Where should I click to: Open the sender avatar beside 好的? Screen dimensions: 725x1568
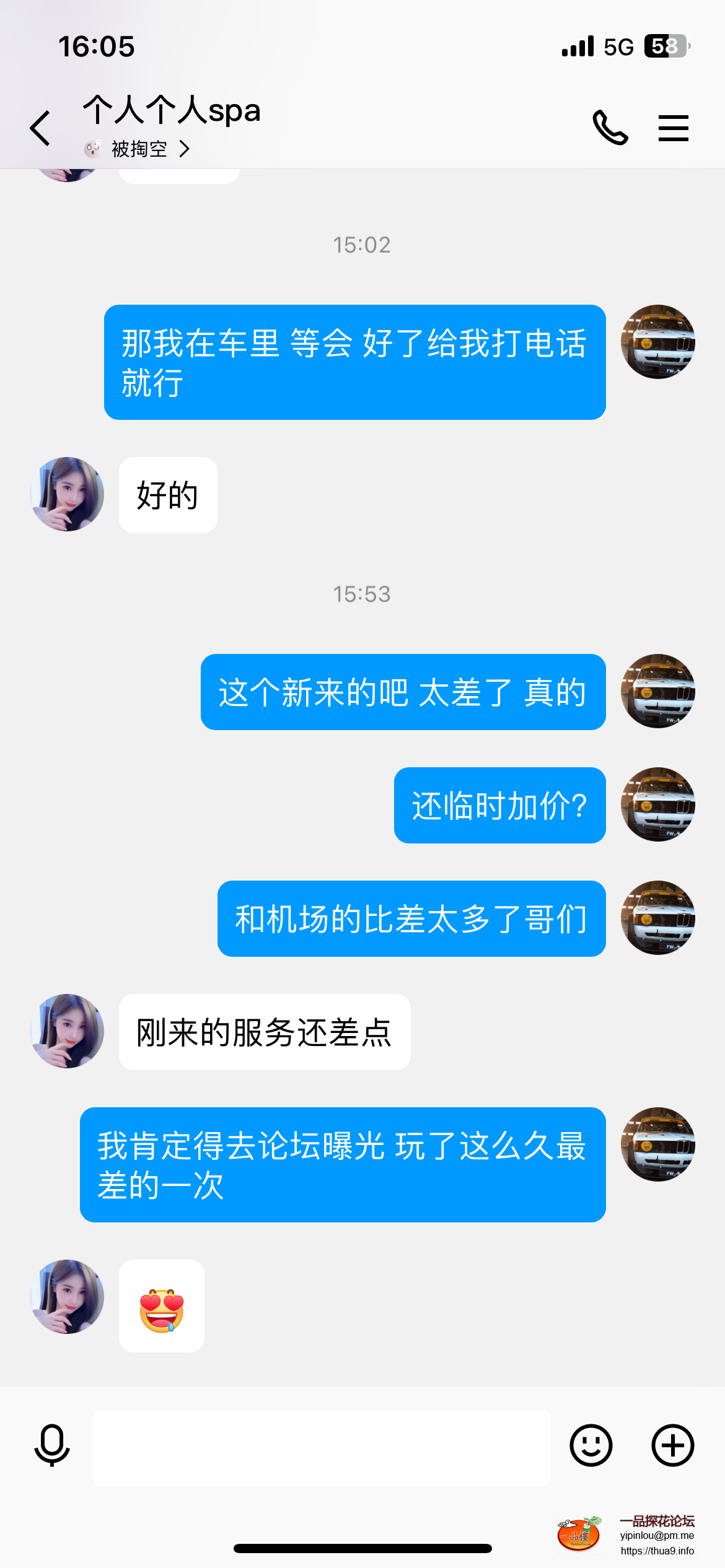tap(67, 494)
